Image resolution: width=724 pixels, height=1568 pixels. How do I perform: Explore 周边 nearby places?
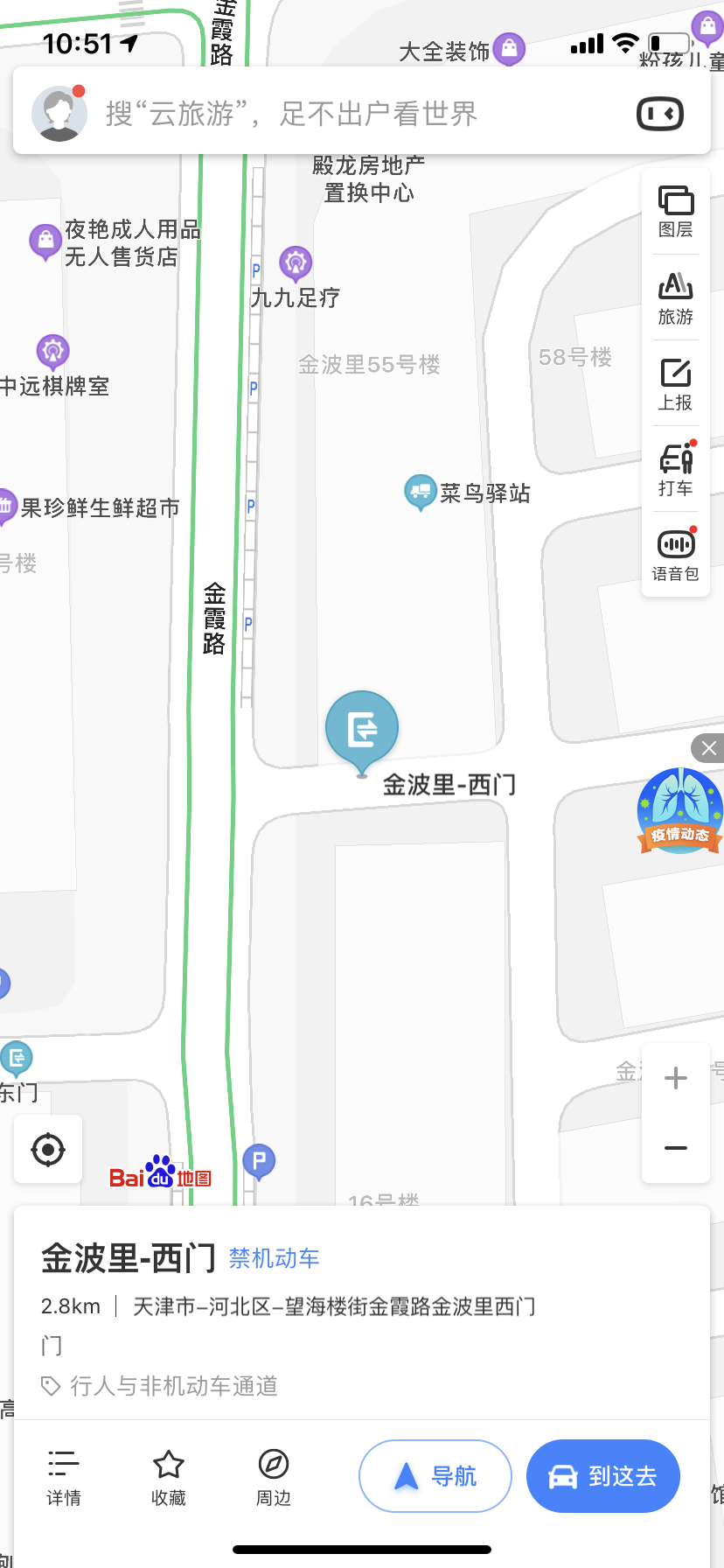(x=273, y=1477)
